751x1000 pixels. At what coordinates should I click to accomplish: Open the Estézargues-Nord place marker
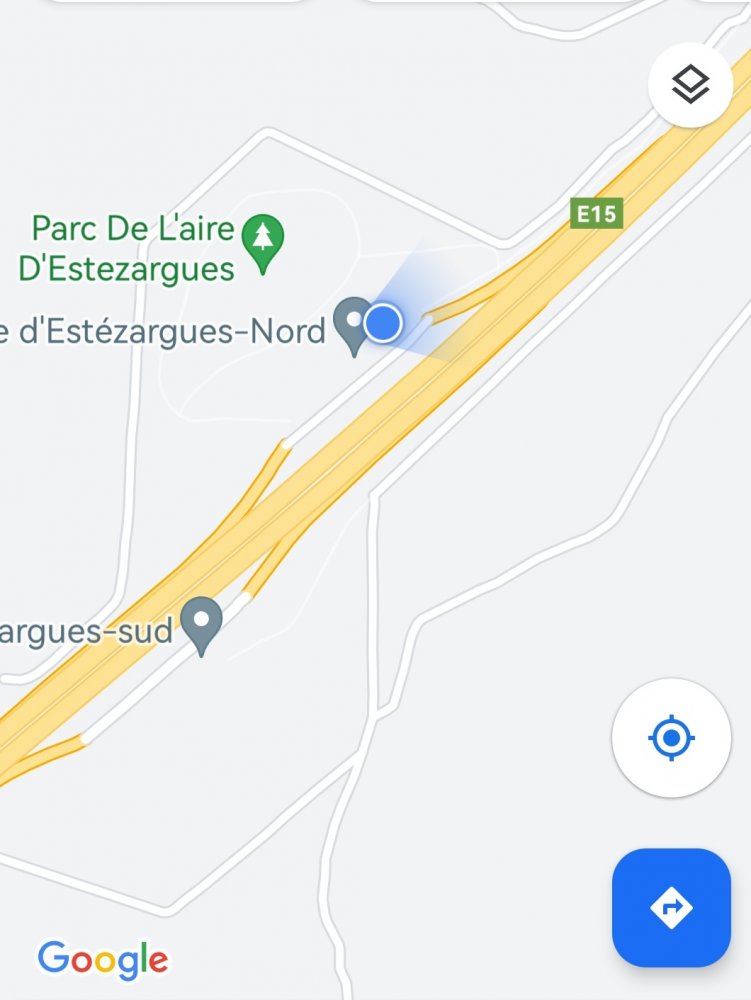[x=351, y=323]
